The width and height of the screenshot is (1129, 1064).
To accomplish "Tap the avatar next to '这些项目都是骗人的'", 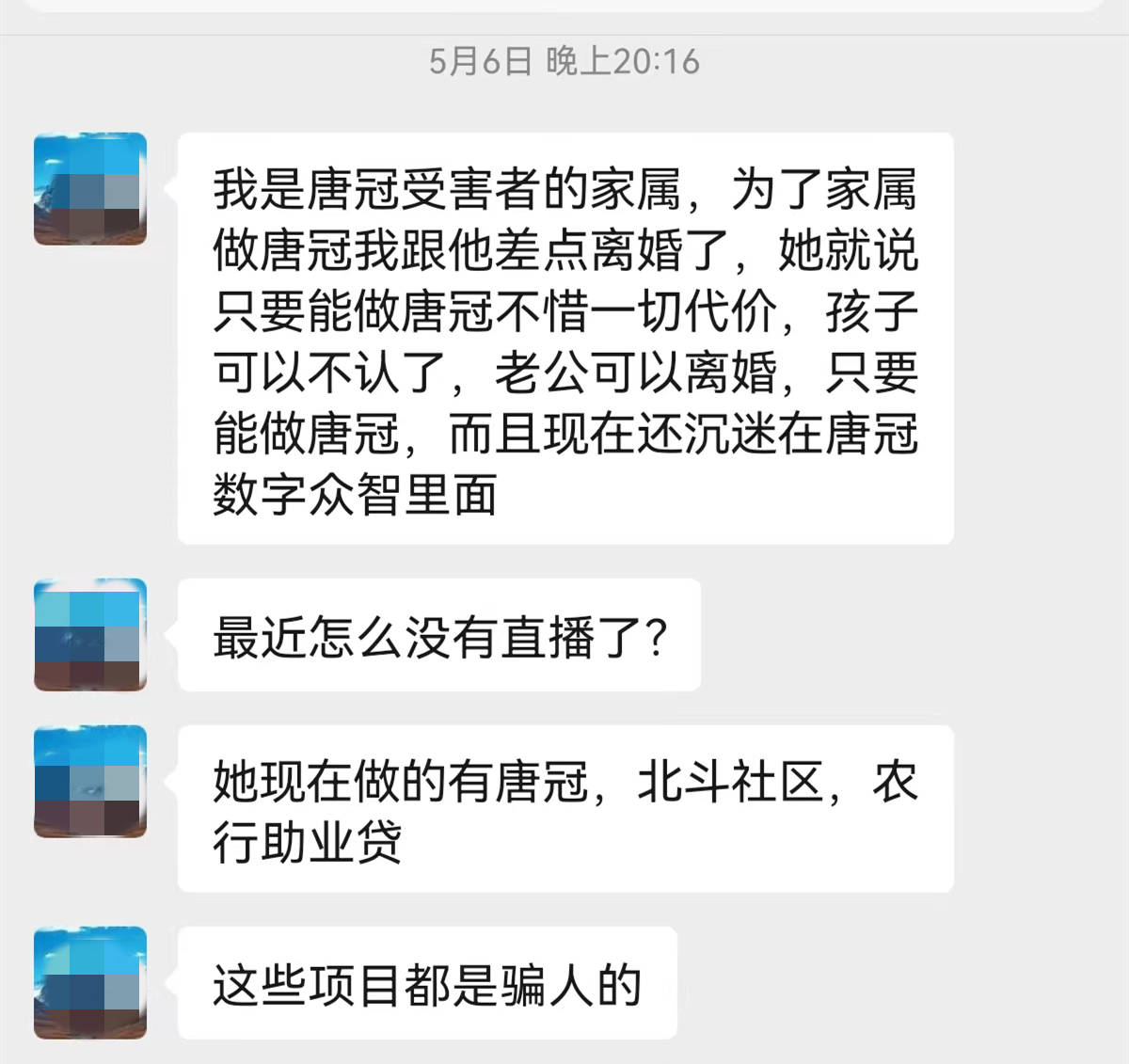I will coord(90,982).
